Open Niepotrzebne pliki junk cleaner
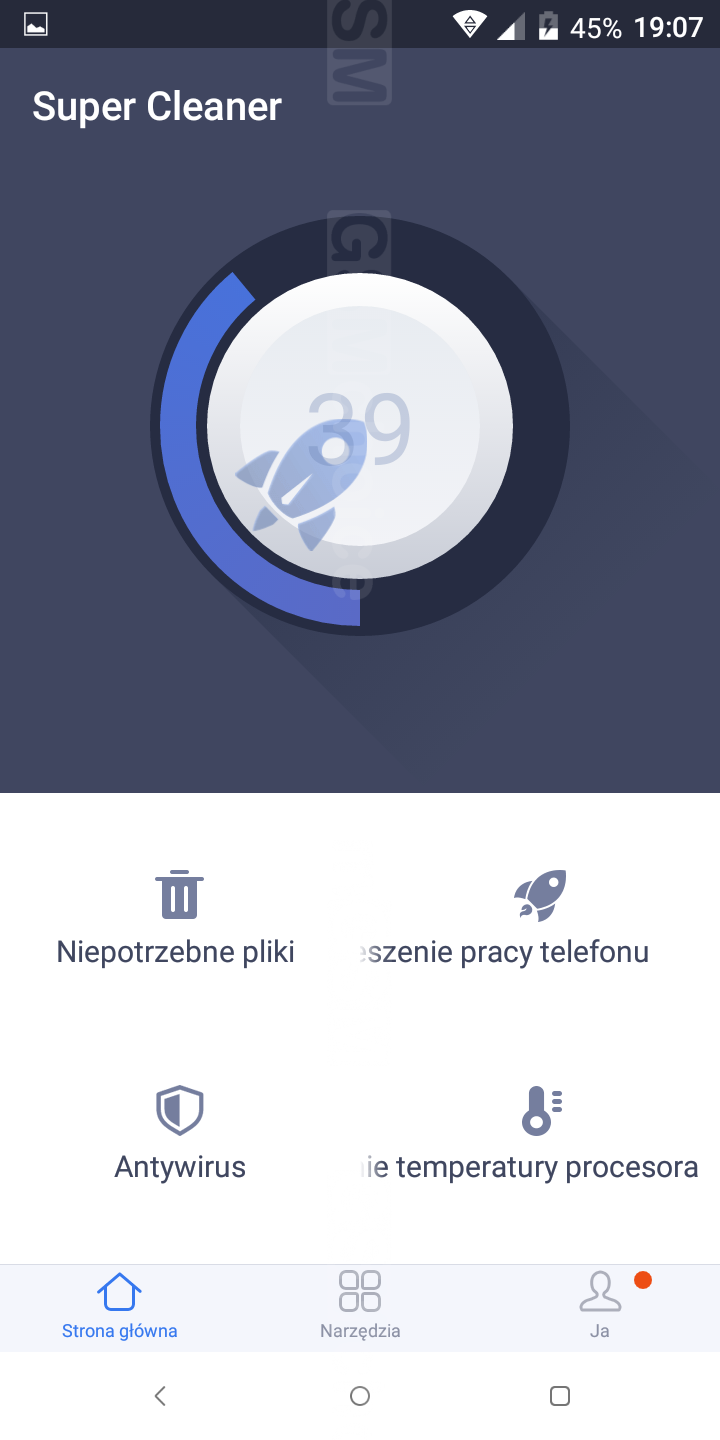This screenshot has height=1440, width=720. coord(178,916)
